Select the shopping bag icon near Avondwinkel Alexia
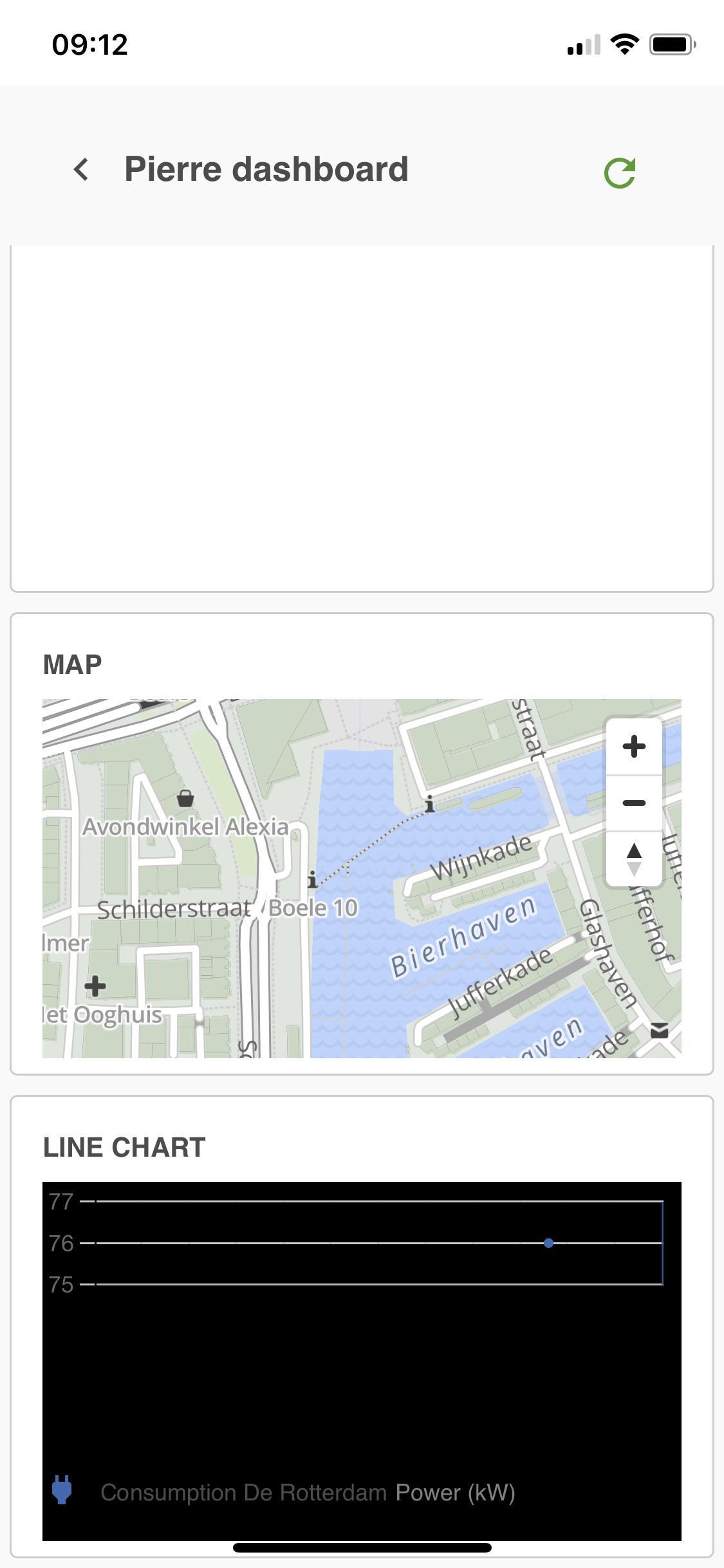The height and width of the screenshot is (1568, 724). click(x=186, y=798)
